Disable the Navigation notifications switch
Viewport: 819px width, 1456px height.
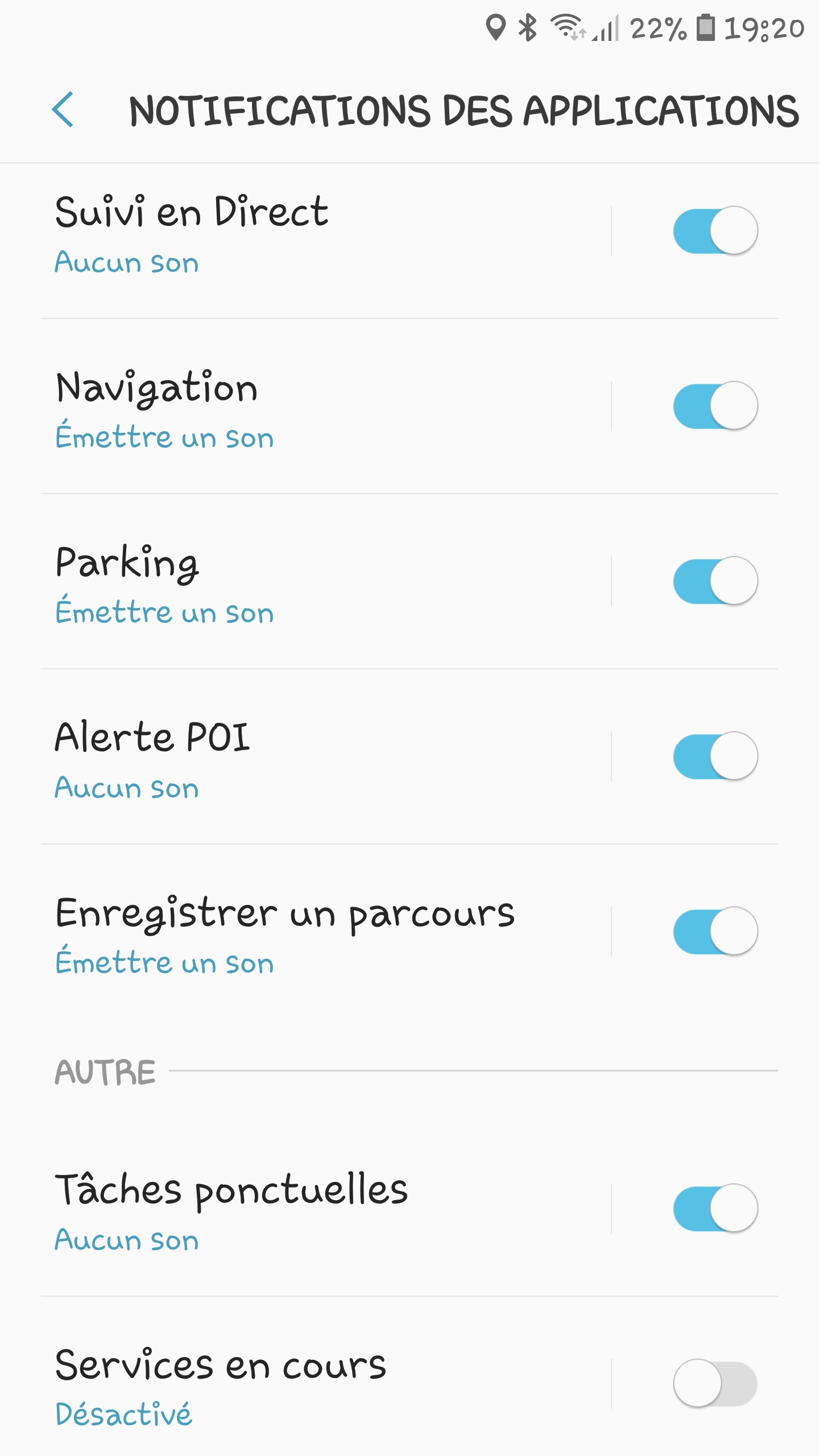click(x=715, y=406)
